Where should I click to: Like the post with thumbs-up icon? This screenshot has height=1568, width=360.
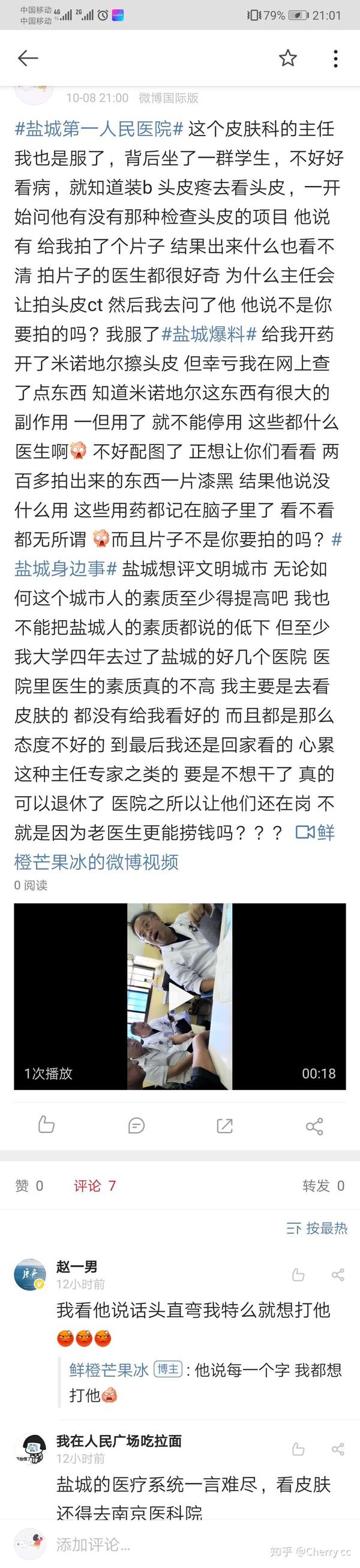tap(46, 1125)
